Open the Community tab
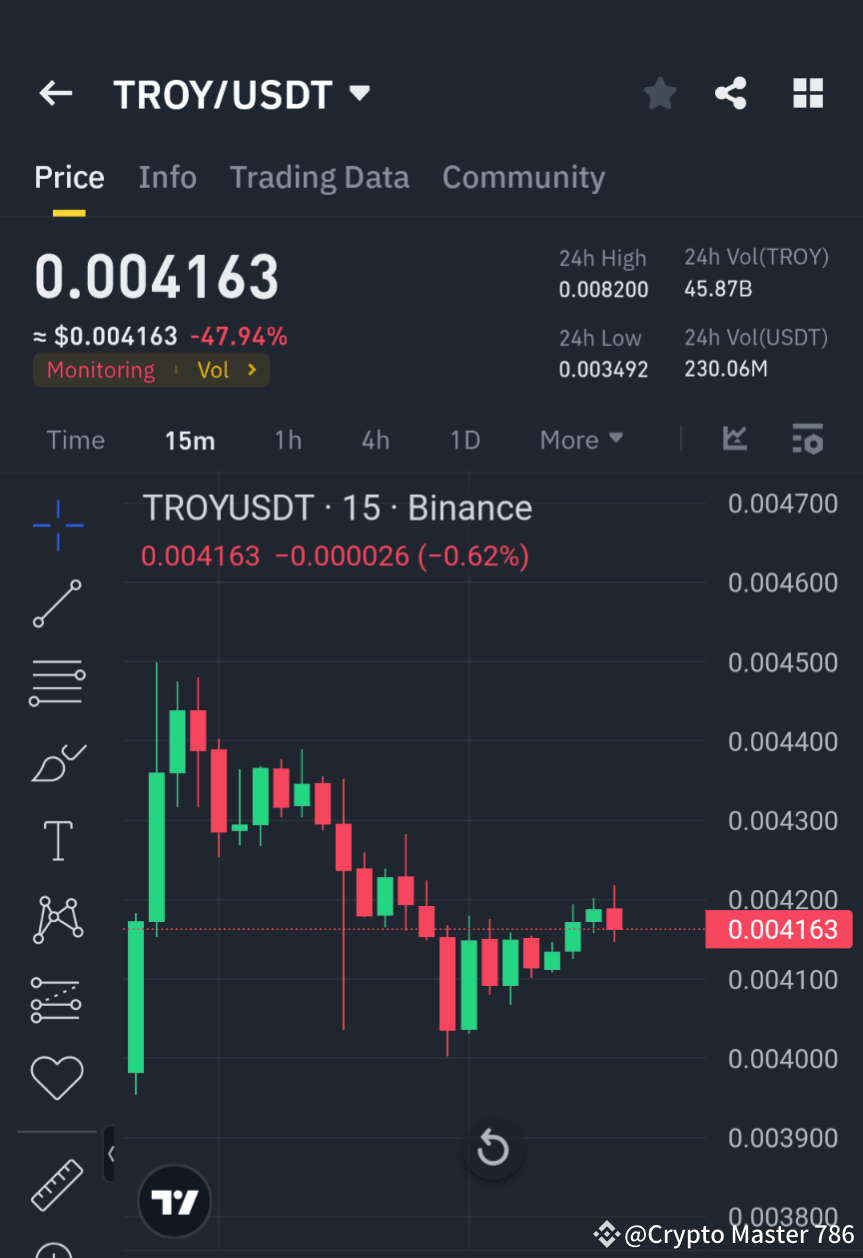This screenshot has width=863, height=1258. point(523,177)
